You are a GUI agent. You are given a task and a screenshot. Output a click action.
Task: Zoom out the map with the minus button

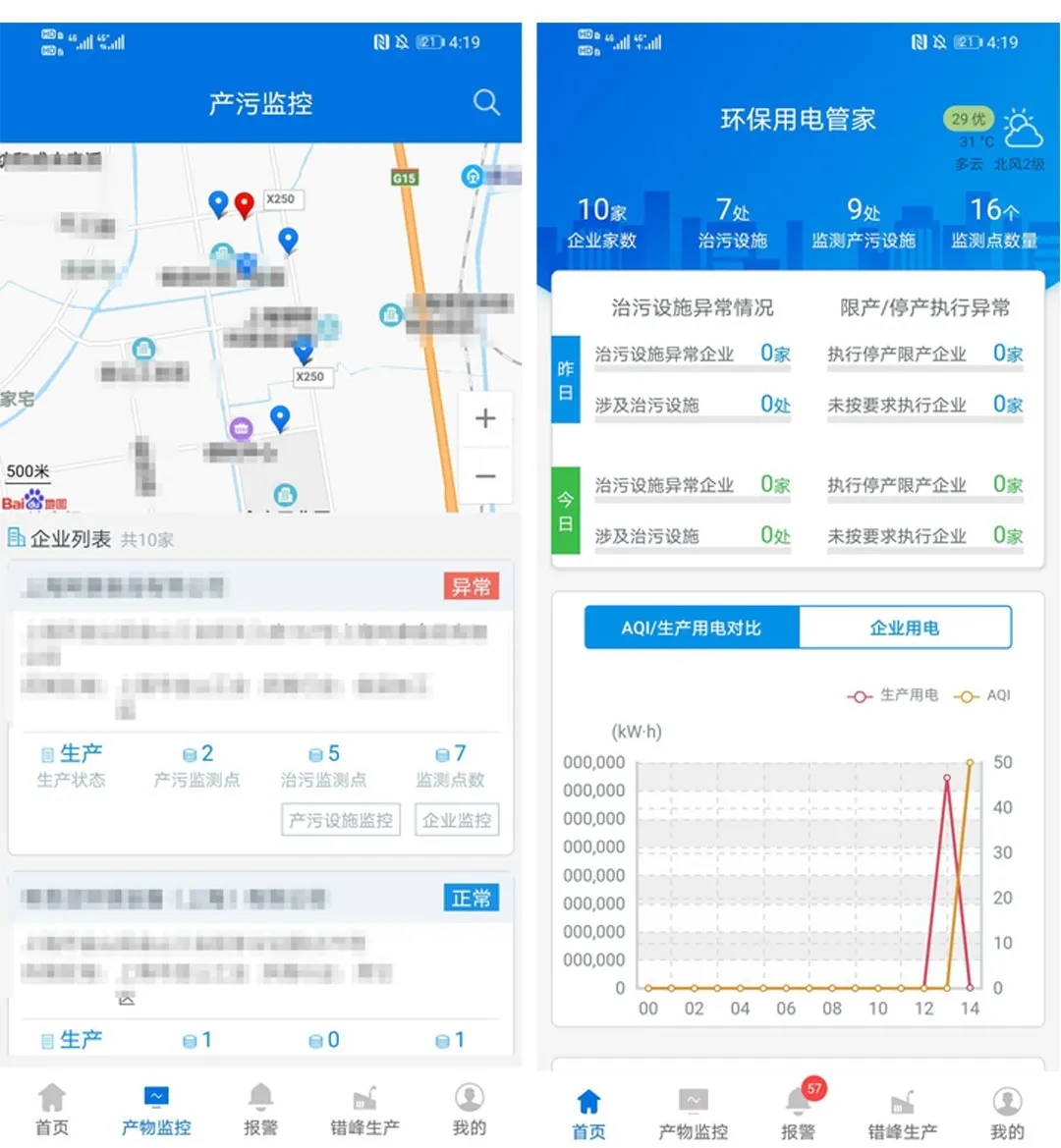(485, 476)
